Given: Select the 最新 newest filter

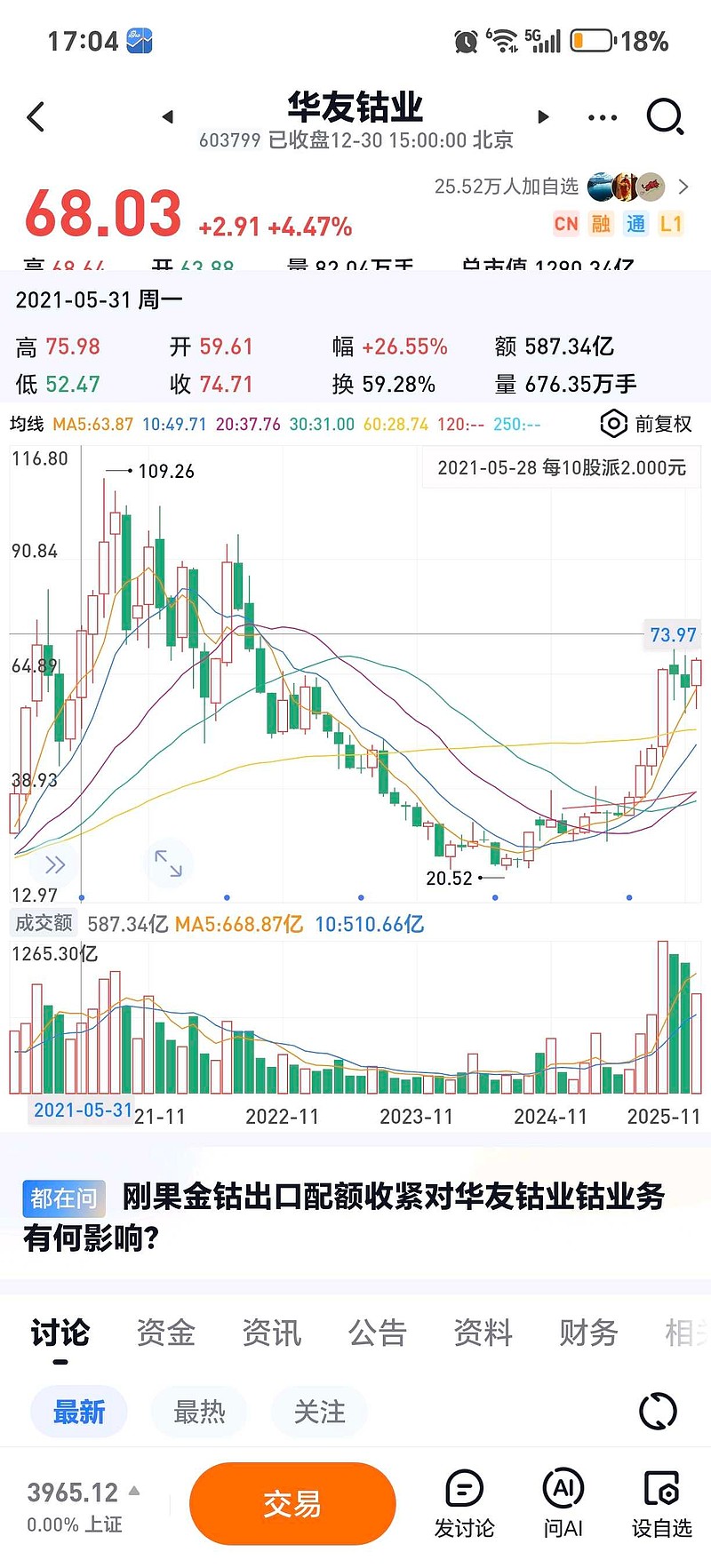Looking at the screenshot, I should tap(78, 1411).
